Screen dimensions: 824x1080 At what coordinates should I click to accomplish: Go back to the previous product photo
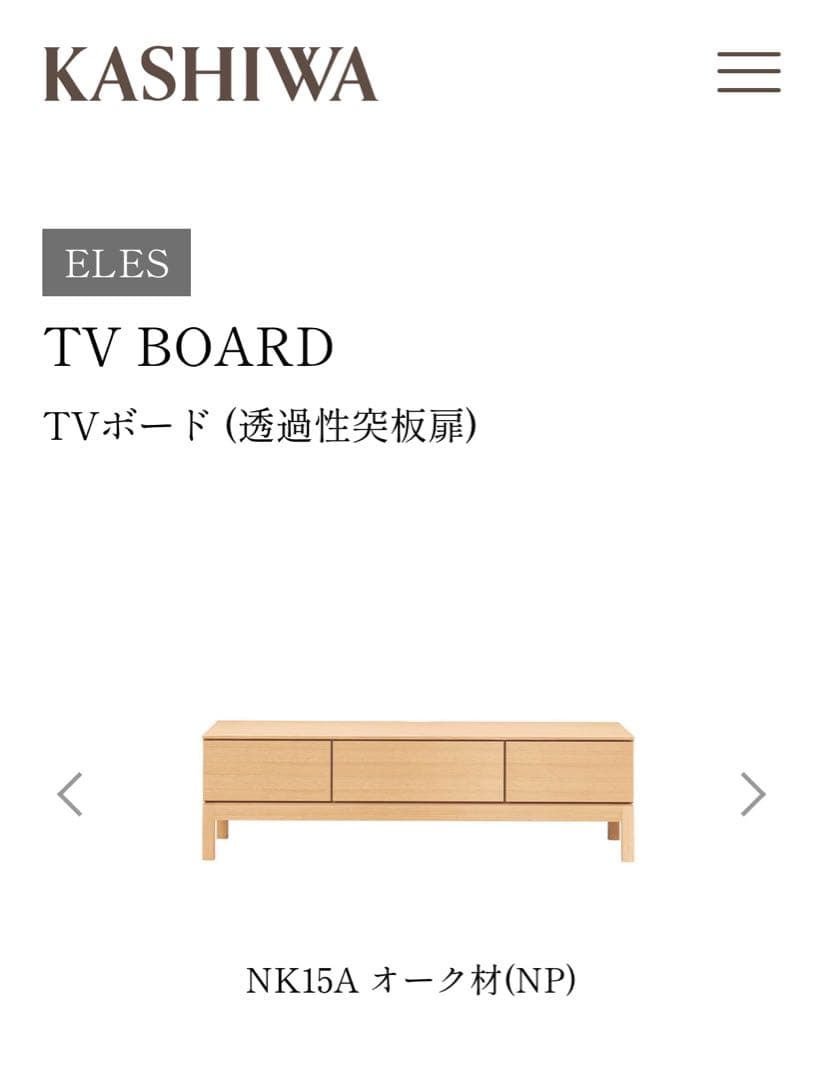[67, 793]
